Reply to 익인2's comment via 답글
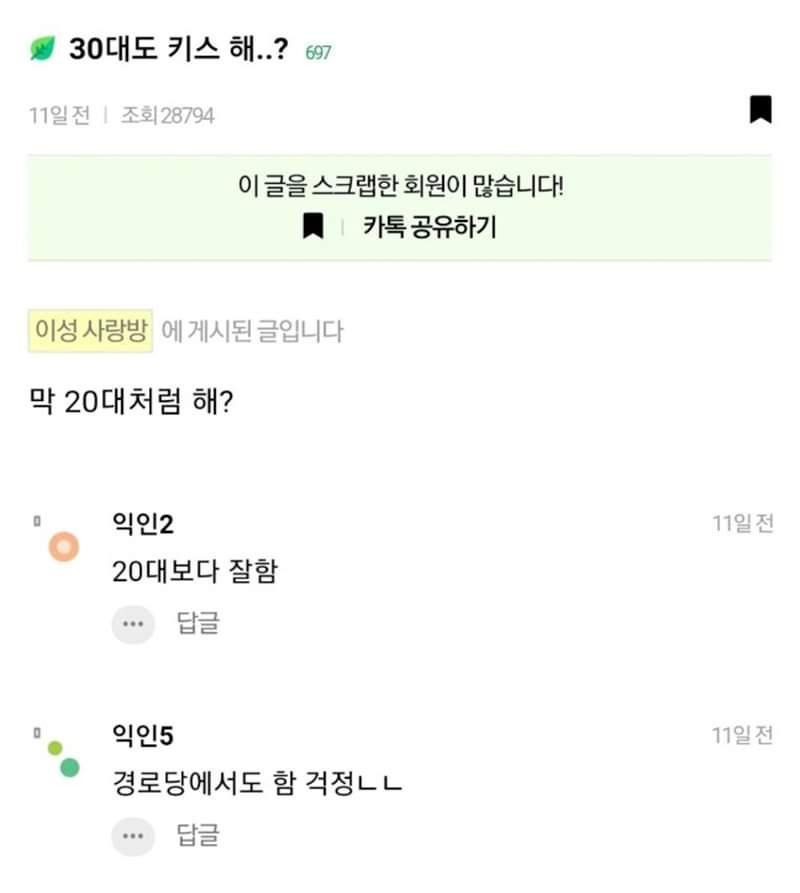The width and height of the screenshot is (800, 893). pos(198,624)
